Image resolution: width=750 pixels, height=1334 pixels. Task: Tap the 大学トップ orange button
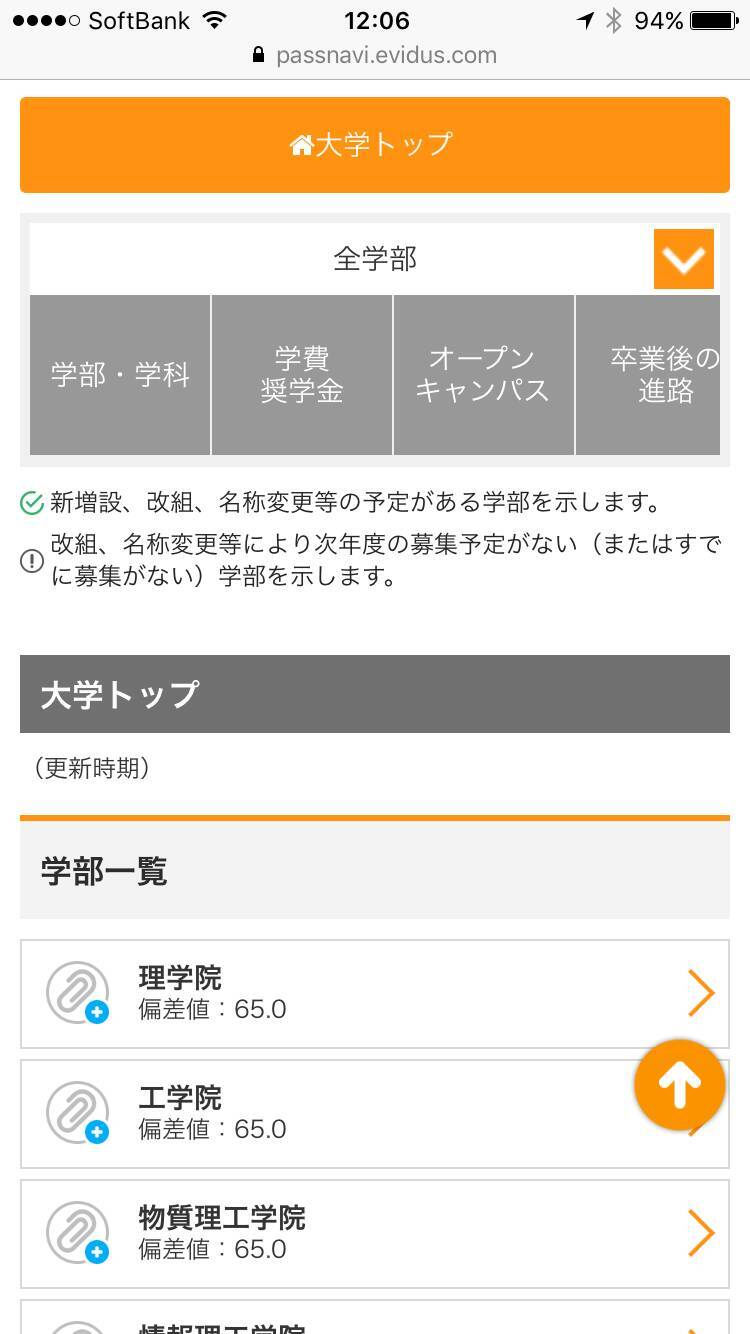point(374,145)
